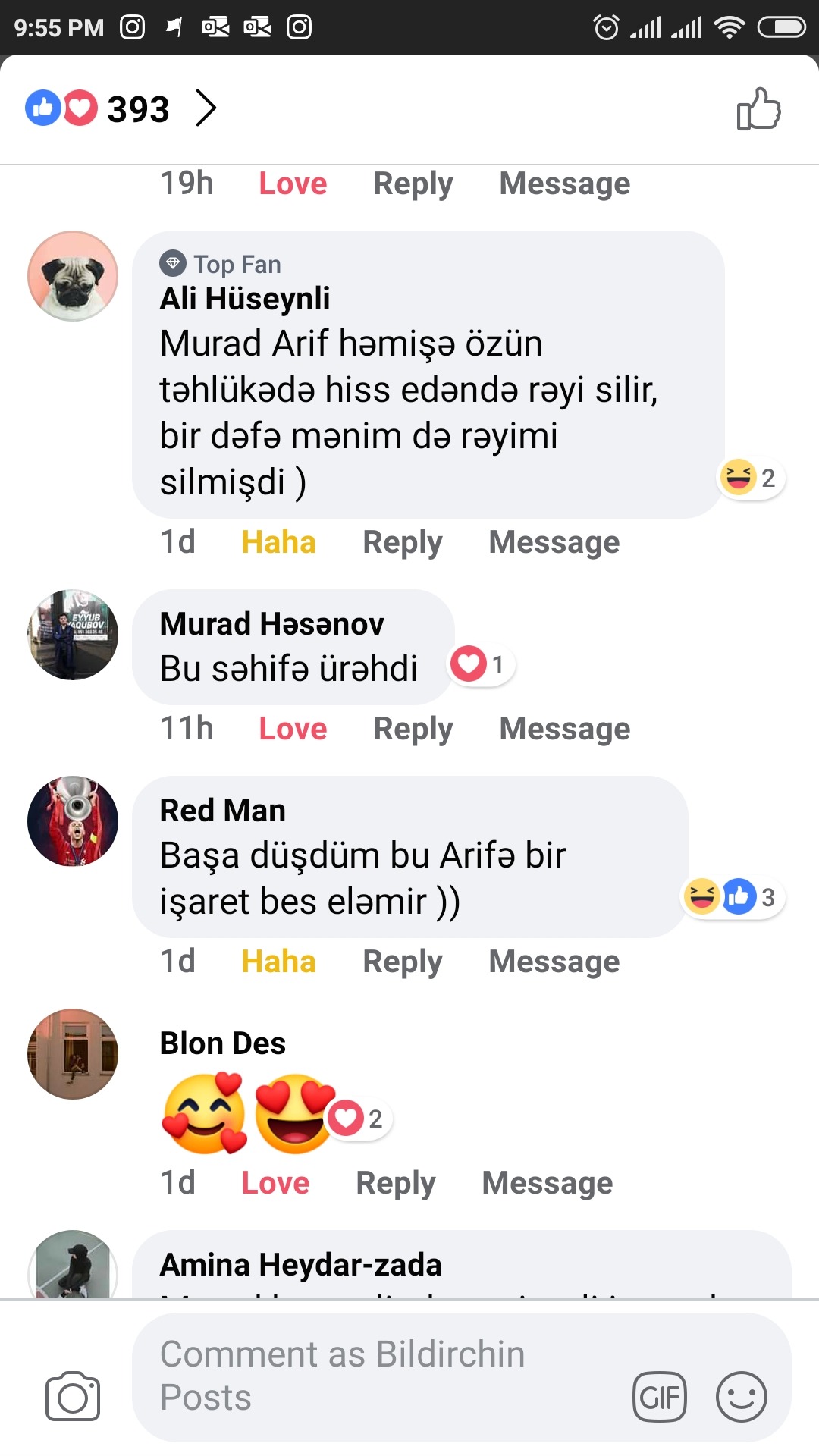The width and height of the screenshot is (819, 1456).
Task: Reply to Red Man's comment
Action: click(x=402, y=962)
